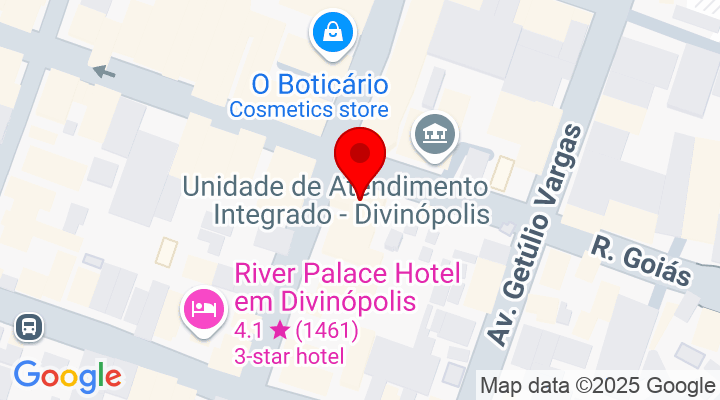This screenshot has height=400, width=720.
Task: Open the O Boticário cosmetics store marker
Action: tap(331, 34)
